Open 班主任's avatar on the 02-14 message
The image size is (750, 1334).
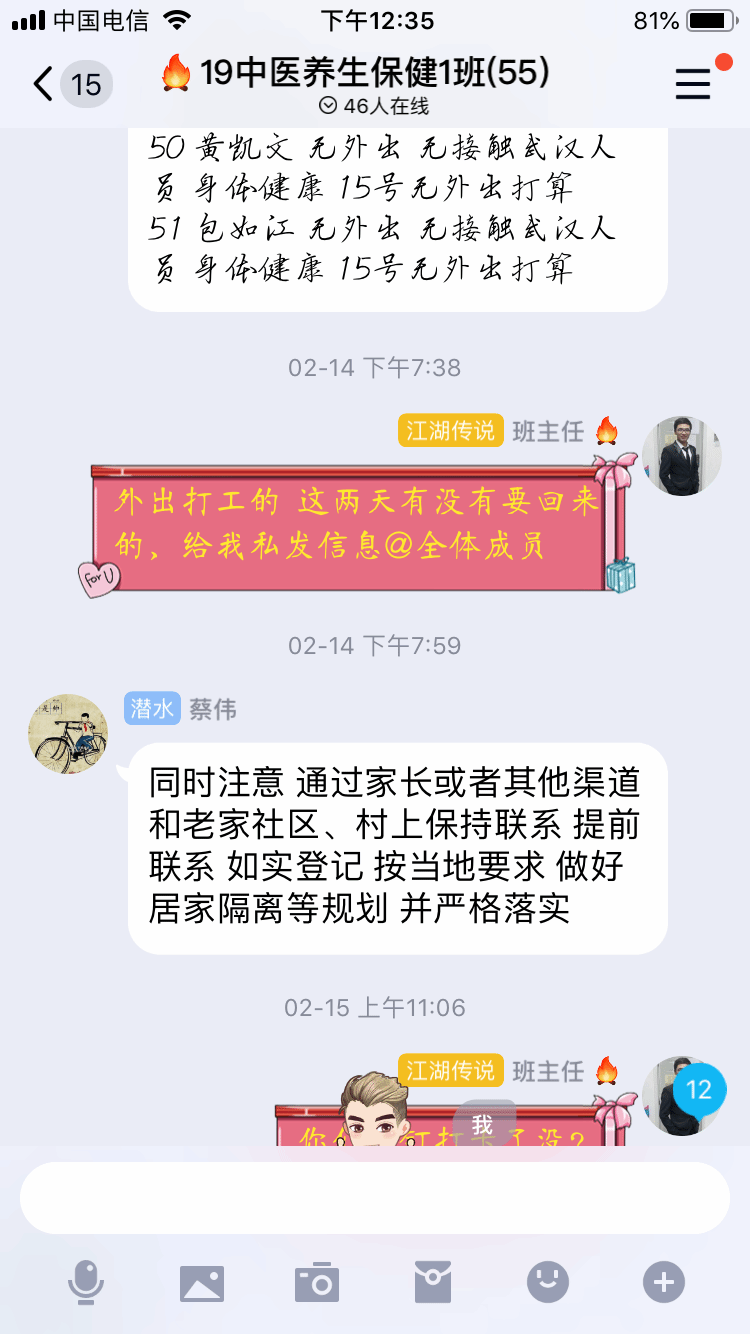pos(681,456)
